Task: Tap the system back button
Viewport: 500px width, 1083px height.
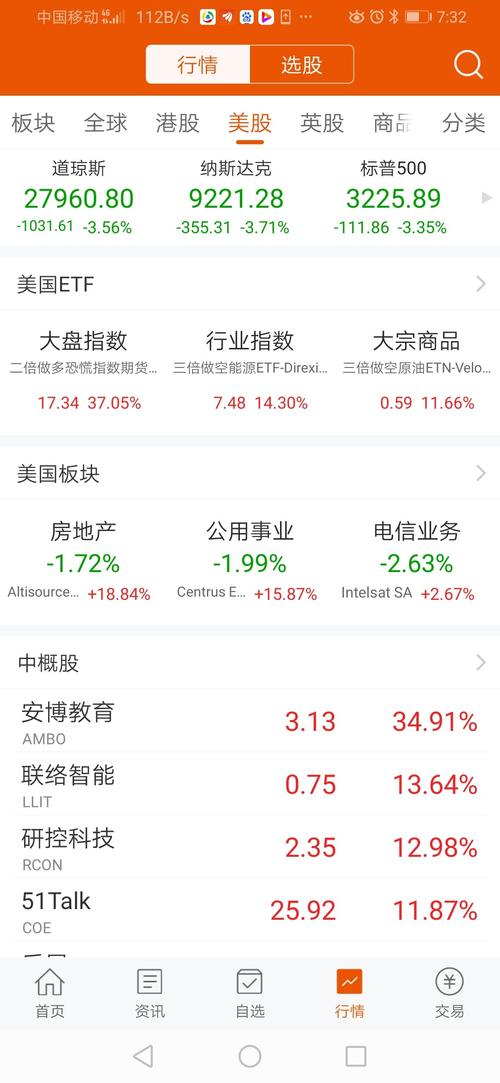Action: coord(143,1056)
